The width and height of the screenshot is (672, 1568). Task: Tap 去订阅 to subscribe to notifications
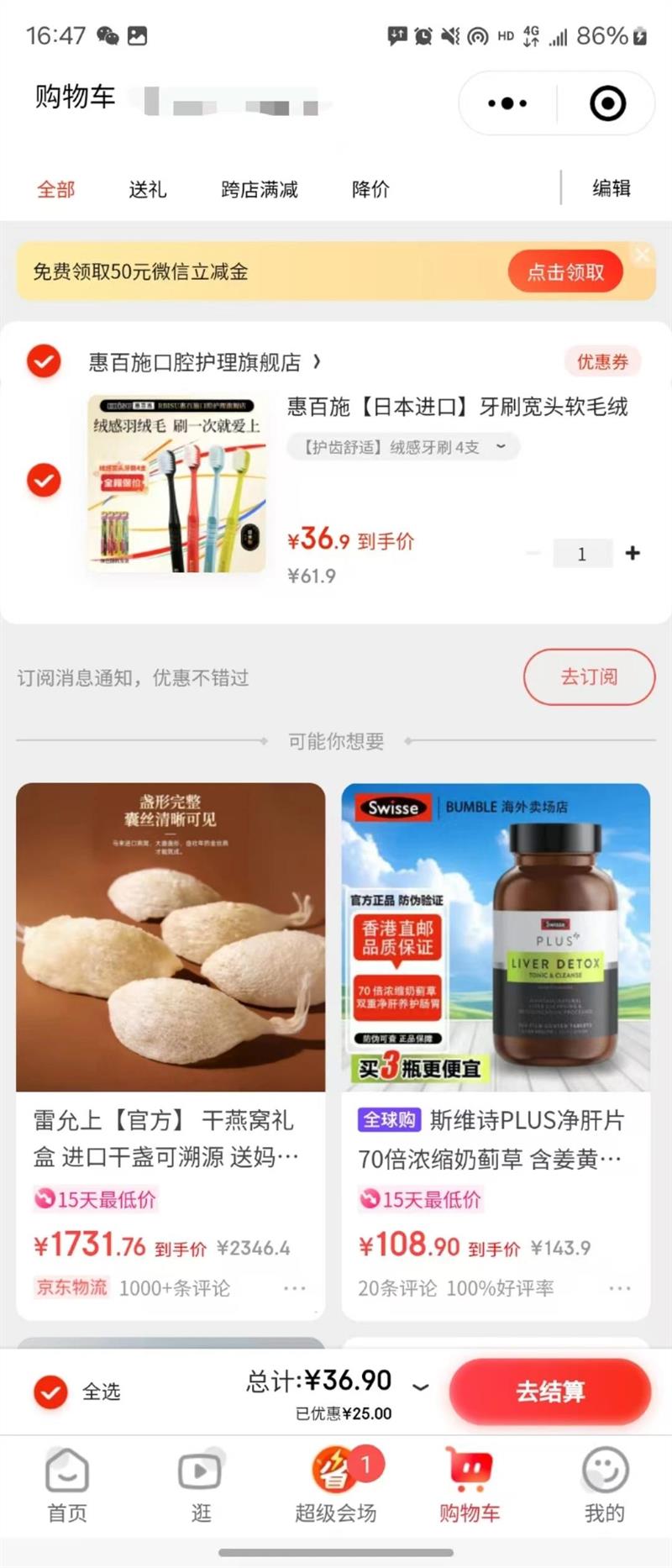589,676
